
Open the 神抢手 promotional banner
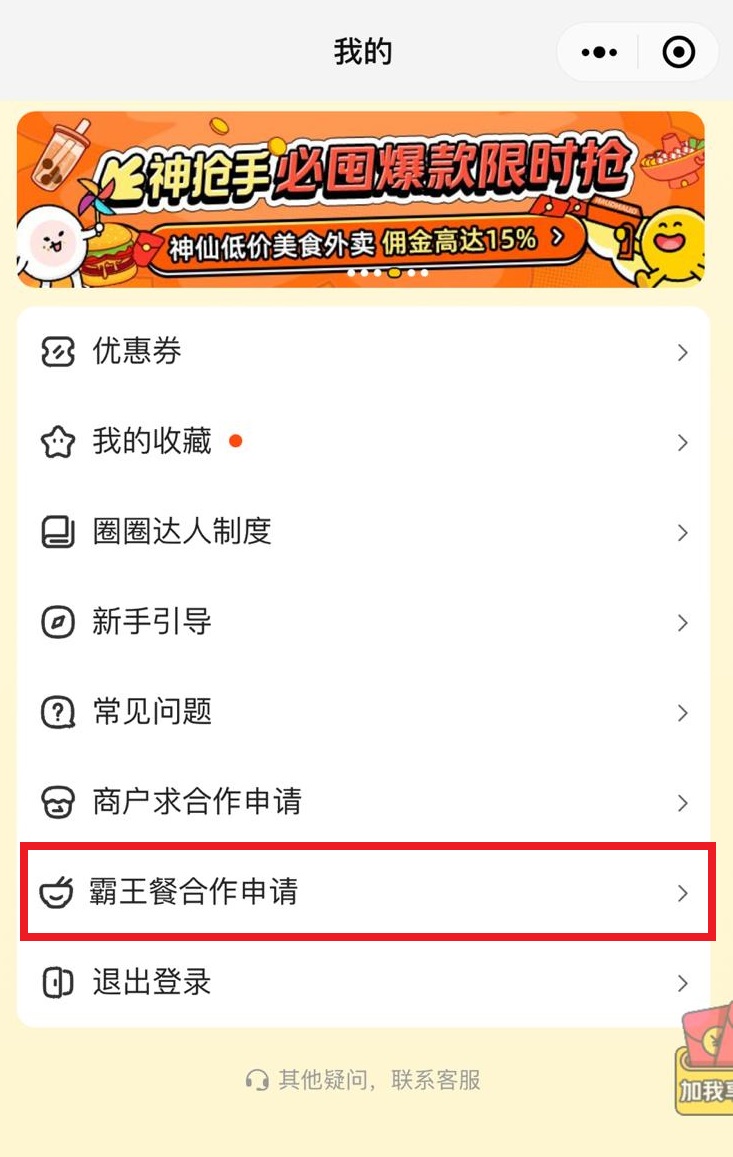360,199
